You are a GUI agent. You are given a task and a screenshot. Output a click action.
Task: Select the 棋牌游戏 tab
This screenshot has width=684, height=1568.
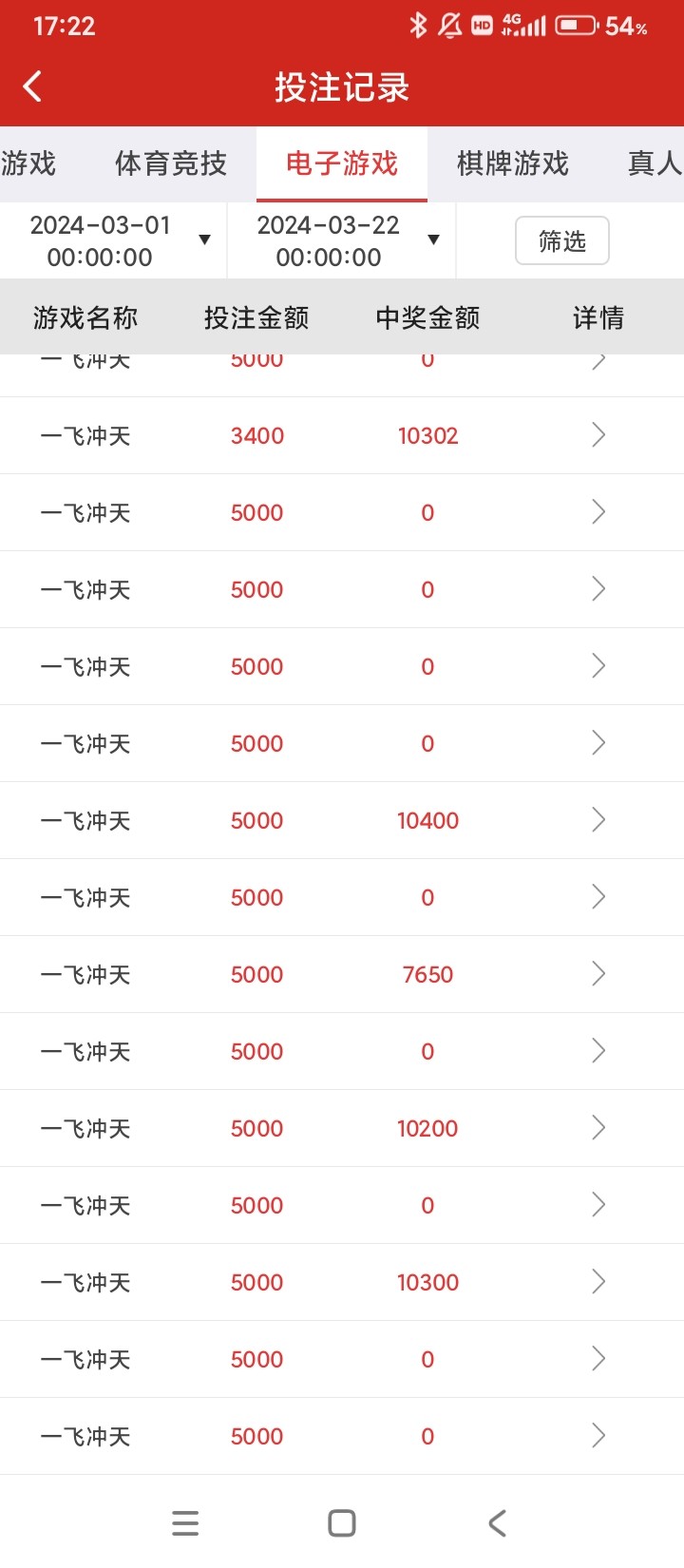tap(510, 163)
